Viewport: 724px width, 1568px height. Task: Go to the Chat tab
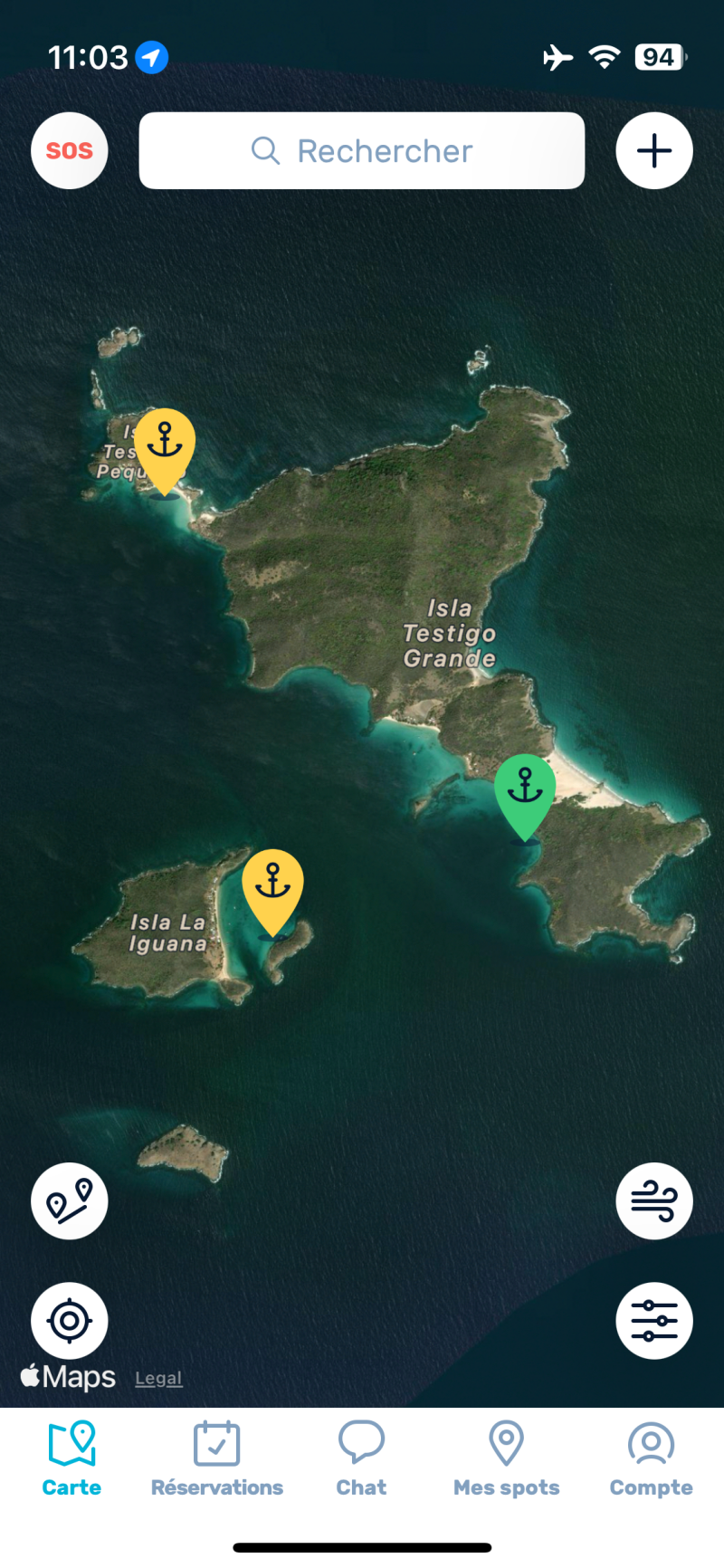click(361, 1459)
